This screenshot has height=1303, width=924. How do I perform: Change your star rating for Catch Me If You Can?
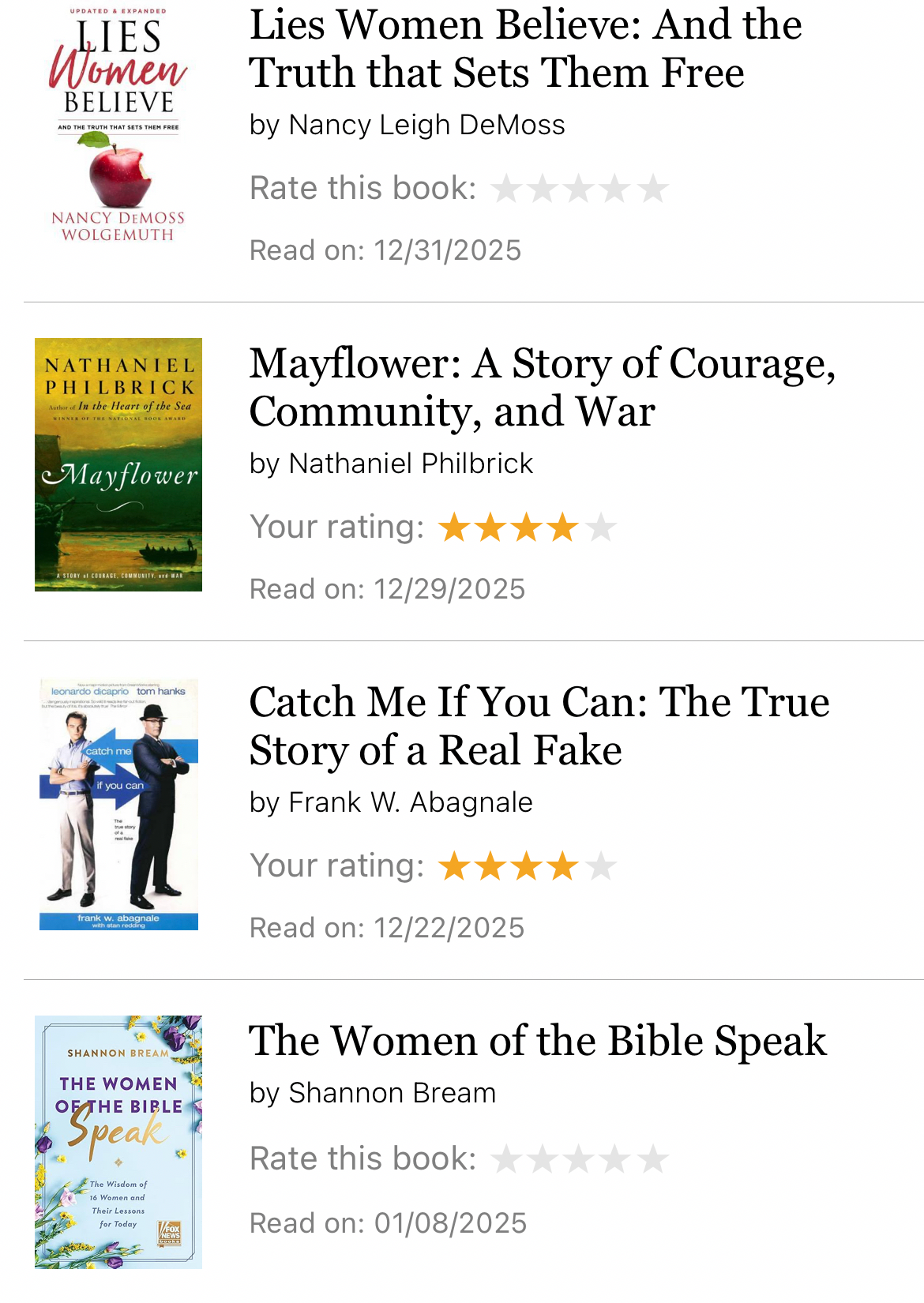(528, 866)
